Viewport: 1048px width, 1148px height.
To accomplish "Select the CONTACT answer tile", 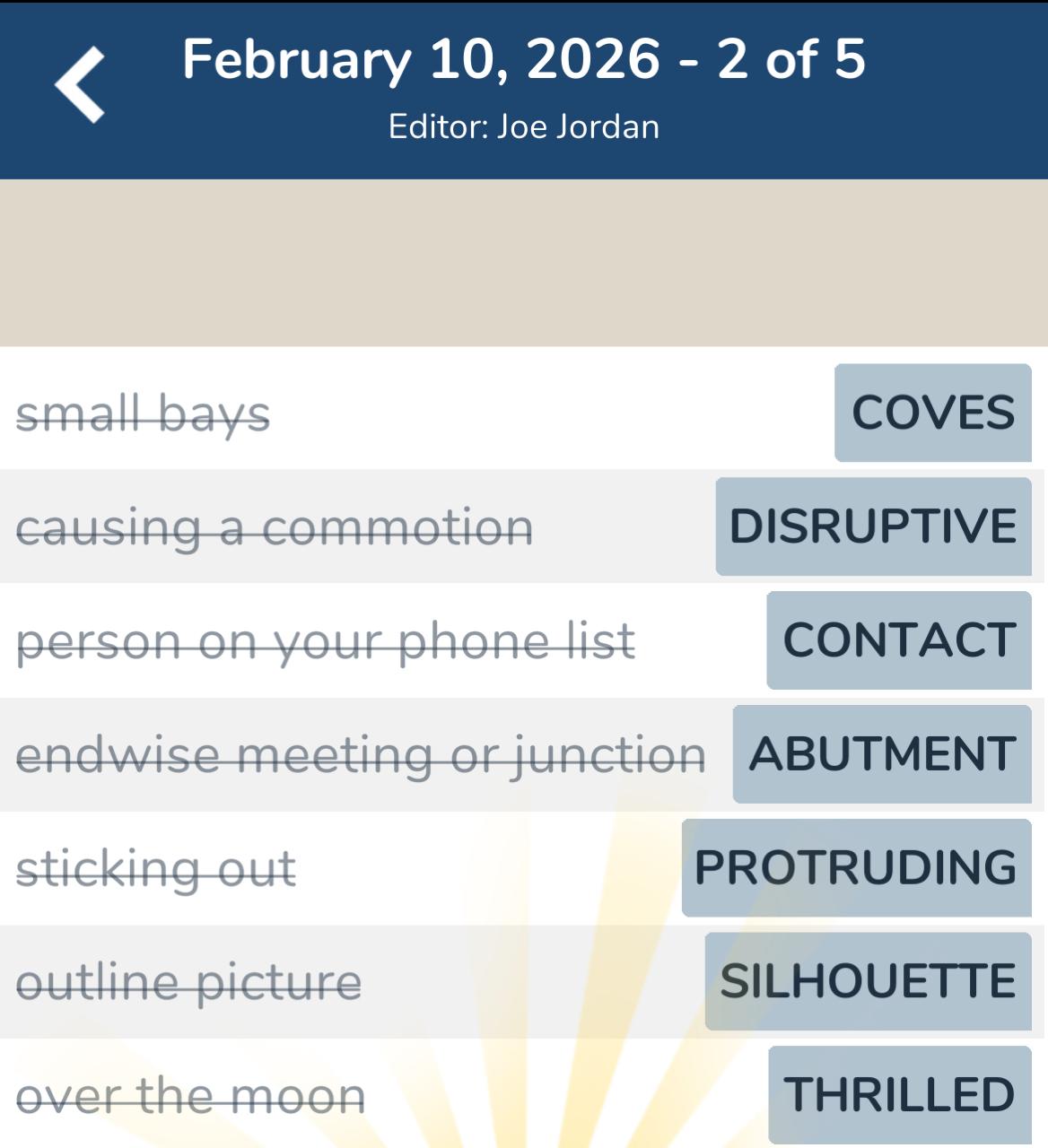I will pos(897,640).
